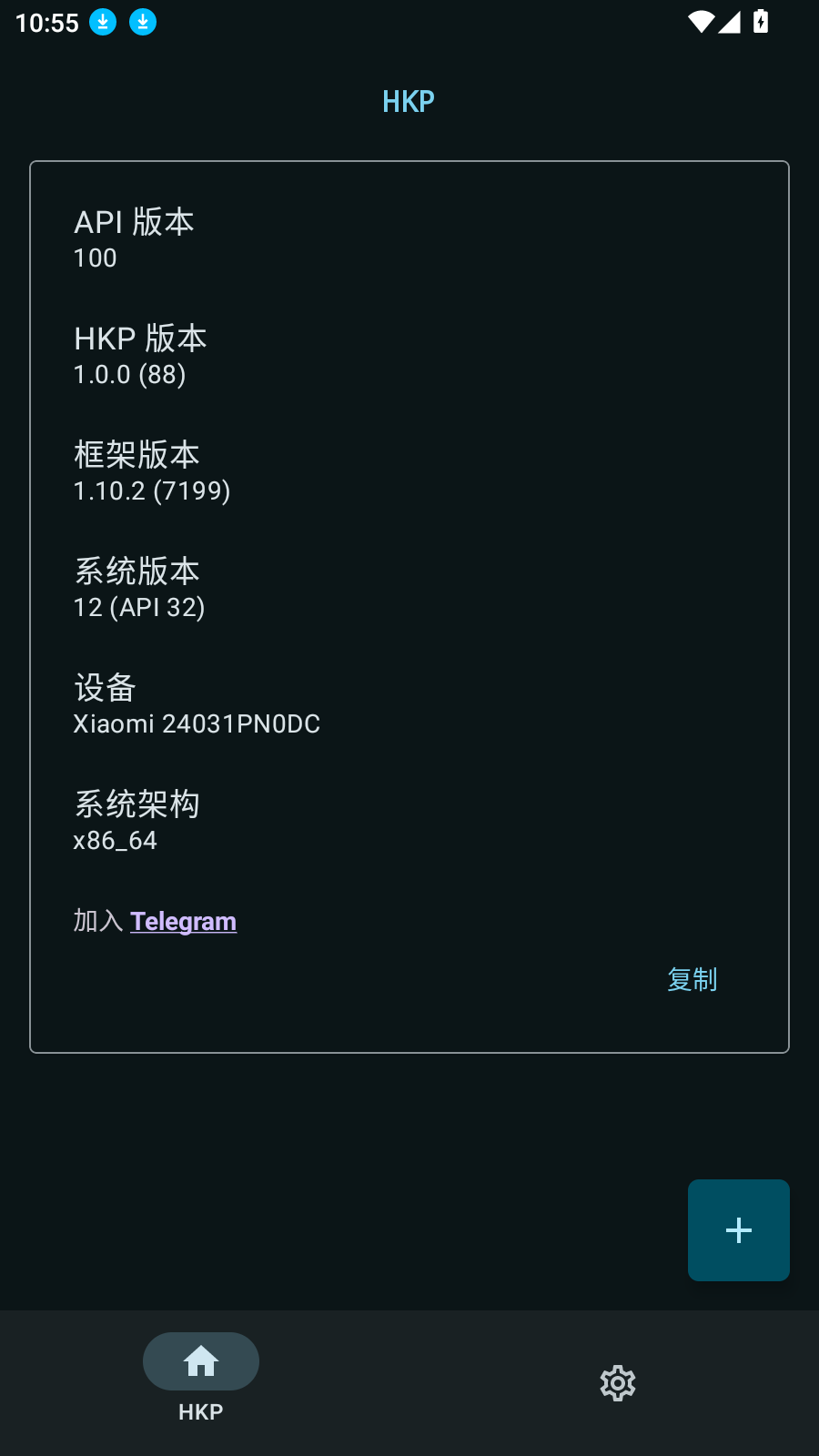This screenshot has width=819, height=1456.
Task: Tap the device name Xiaomi 24031PN0DC
Action: [197, 723]
